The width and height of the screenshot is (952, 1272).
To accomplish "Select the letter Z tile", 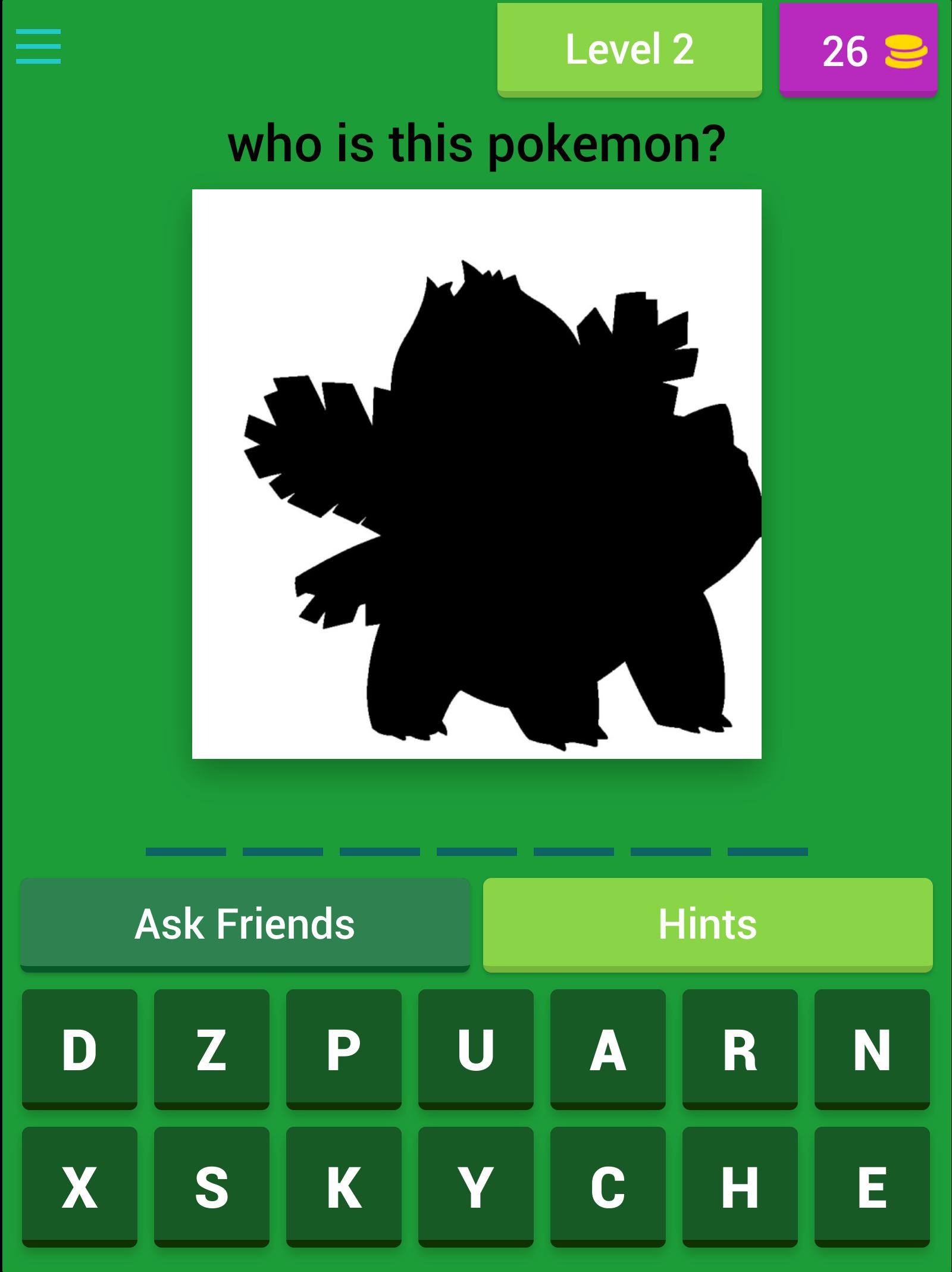I will tap(212, 1049).
